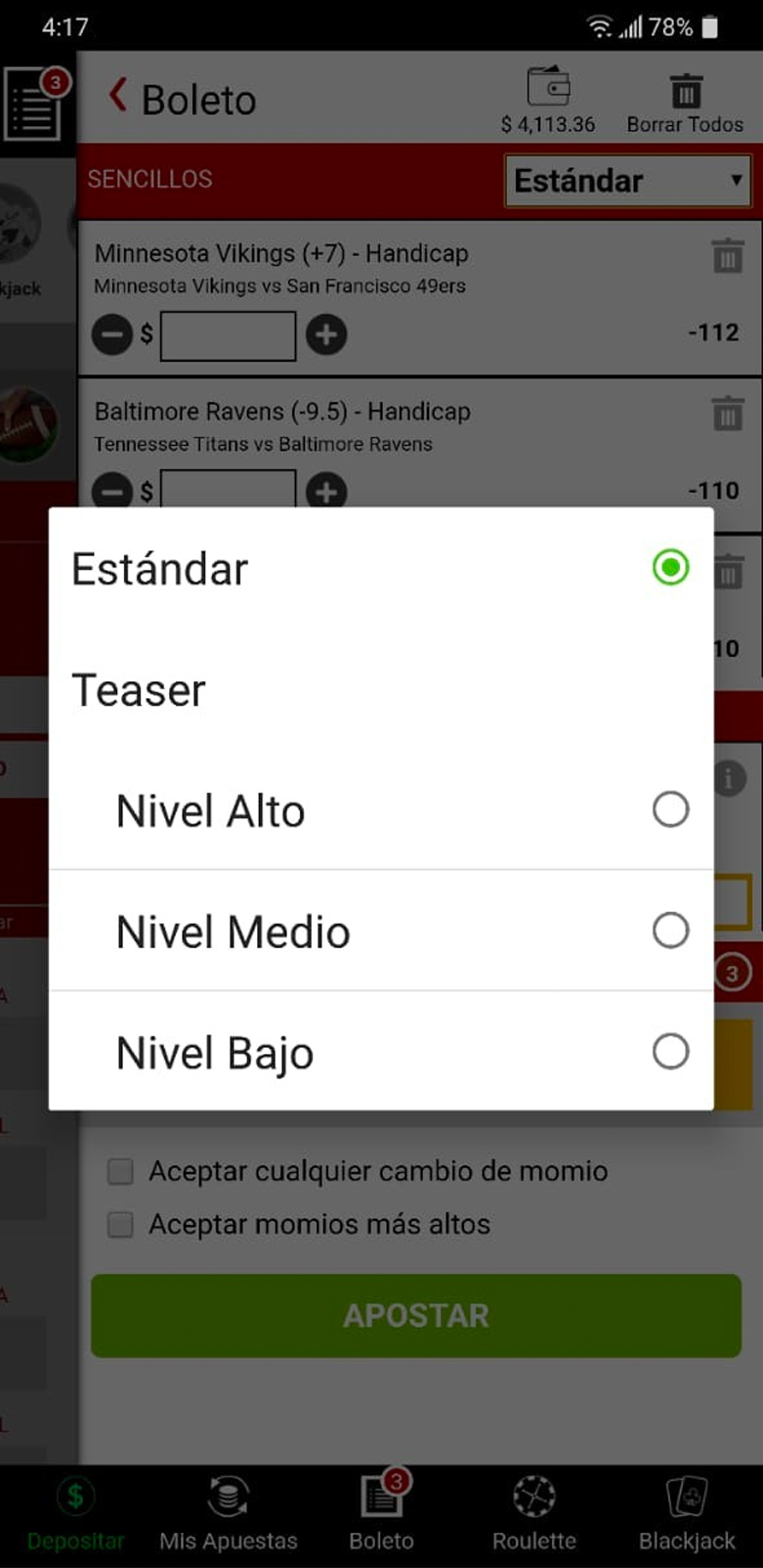Check Aceptar momios más altos
Image resolution: width=763 pixels, height=1568 pixels.
[120, 1224]
